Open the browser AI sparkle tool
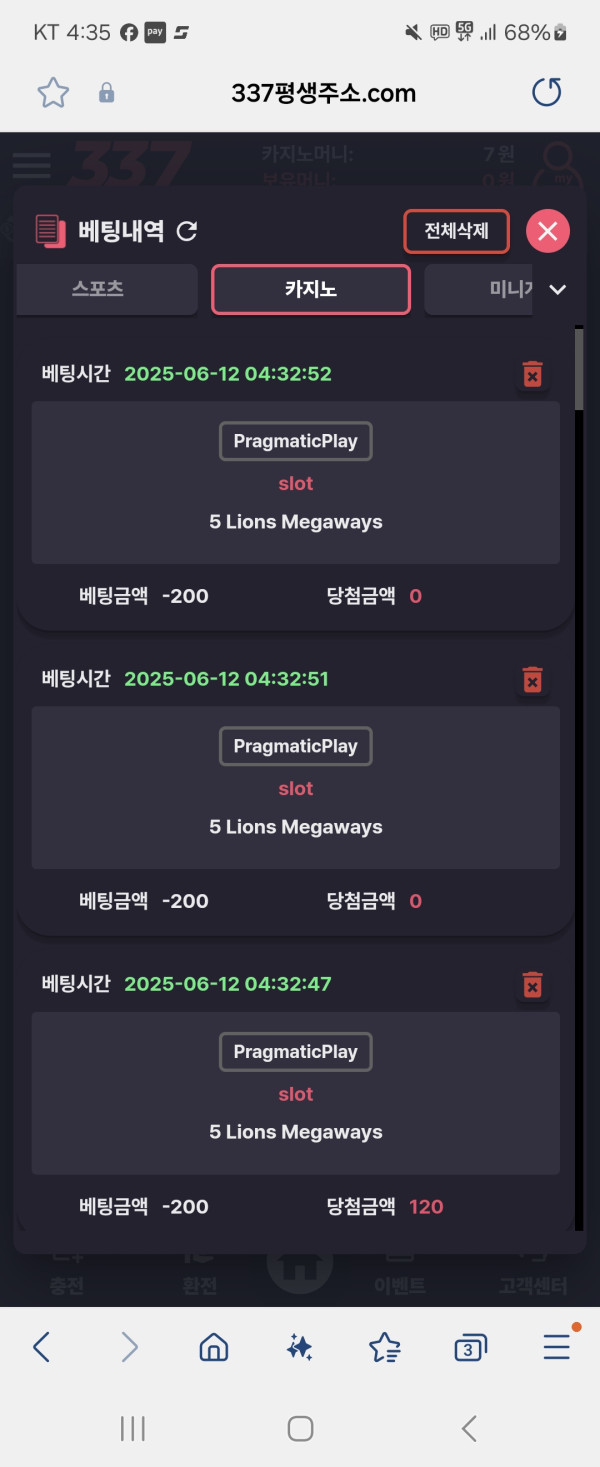600x1467 pixels. (x=299, y=1348)
